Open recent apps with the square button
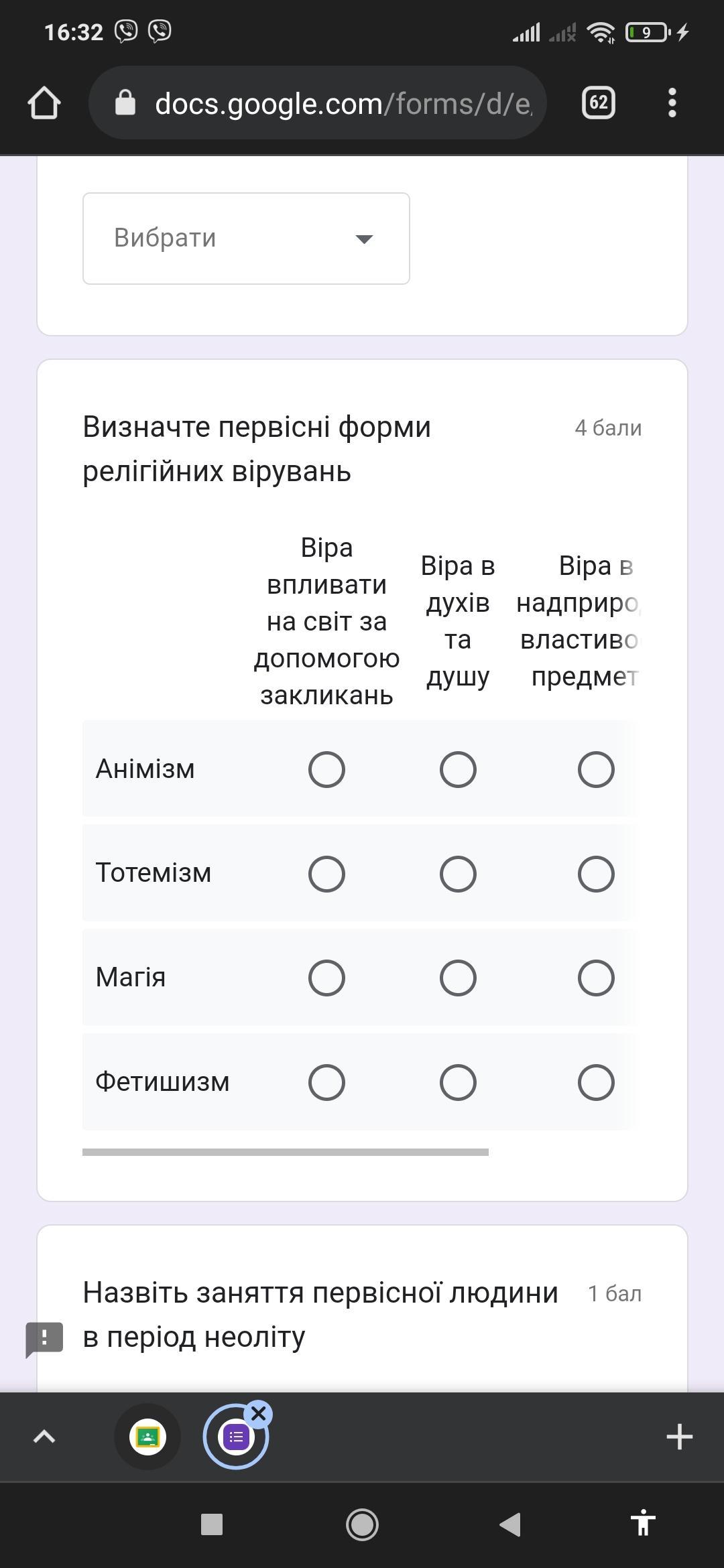 point(212,1524)
